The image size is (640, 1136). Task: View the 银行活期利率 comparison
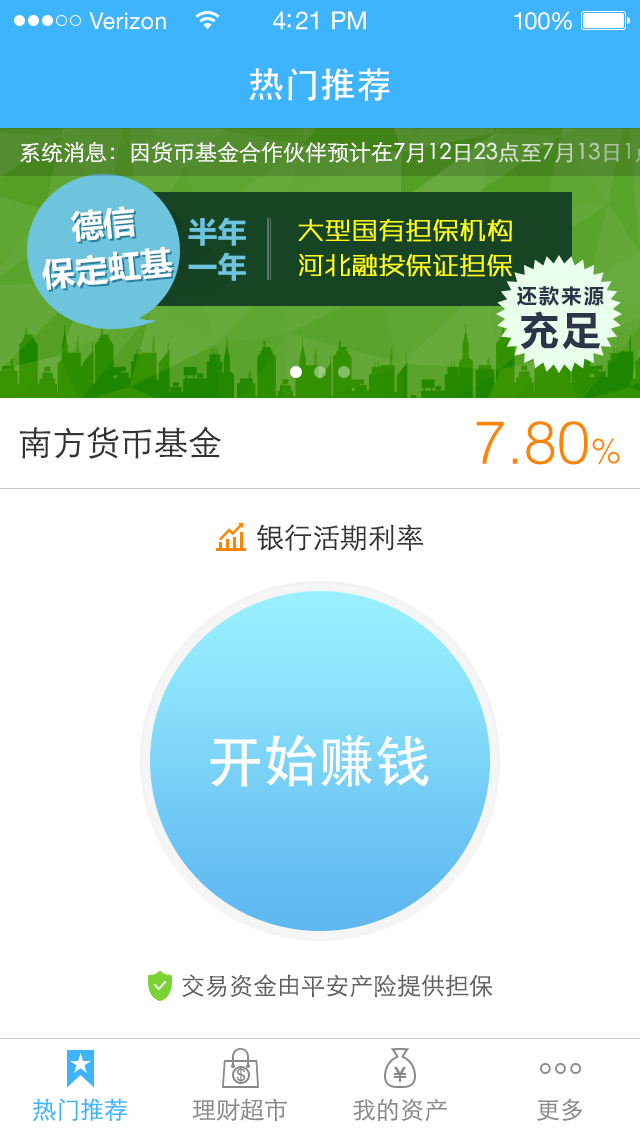[320, 538]
